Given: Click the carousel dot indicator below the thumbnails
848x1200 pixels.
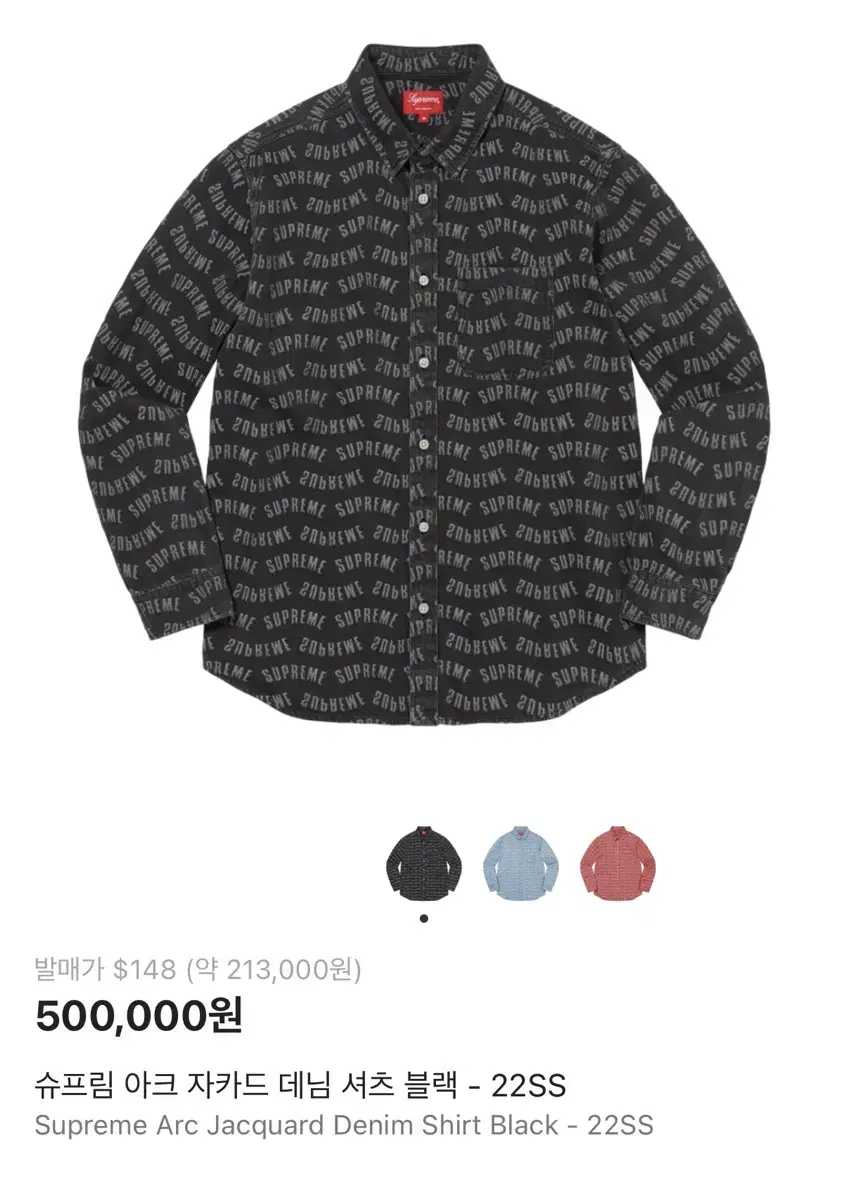Looking at the screenshot, I should [424, 918].
